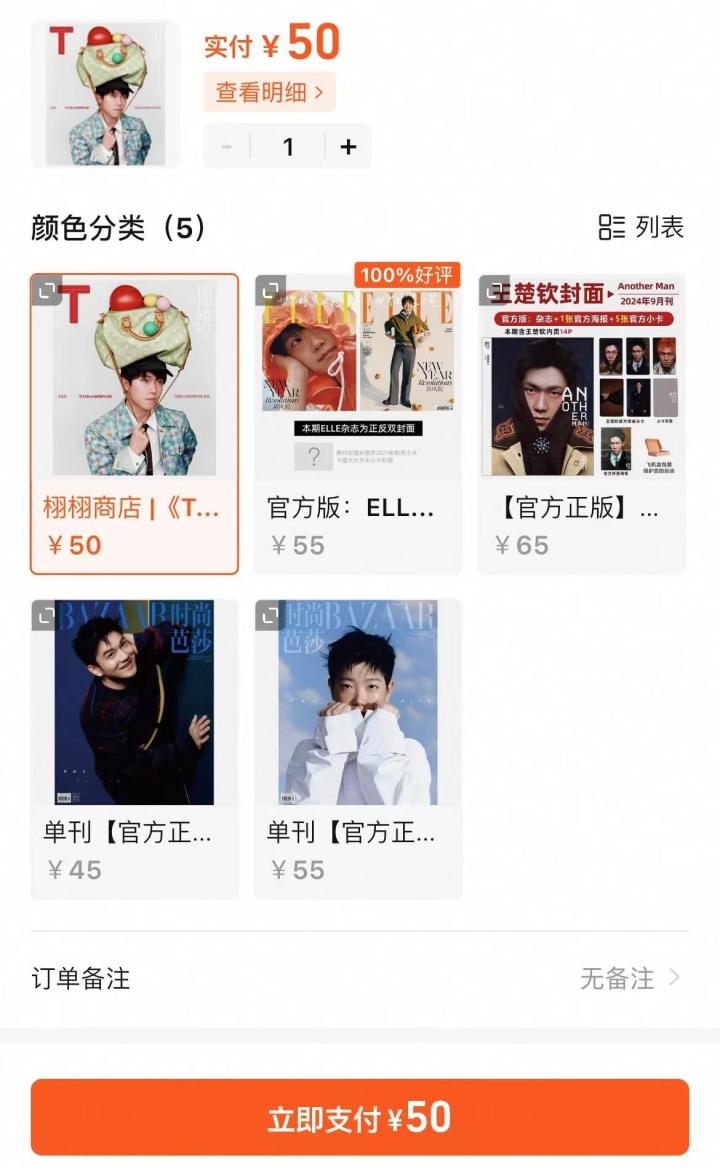720x1168 pixels.
Task: Open 订单备注 to add a note
Action: pos(360,978)
